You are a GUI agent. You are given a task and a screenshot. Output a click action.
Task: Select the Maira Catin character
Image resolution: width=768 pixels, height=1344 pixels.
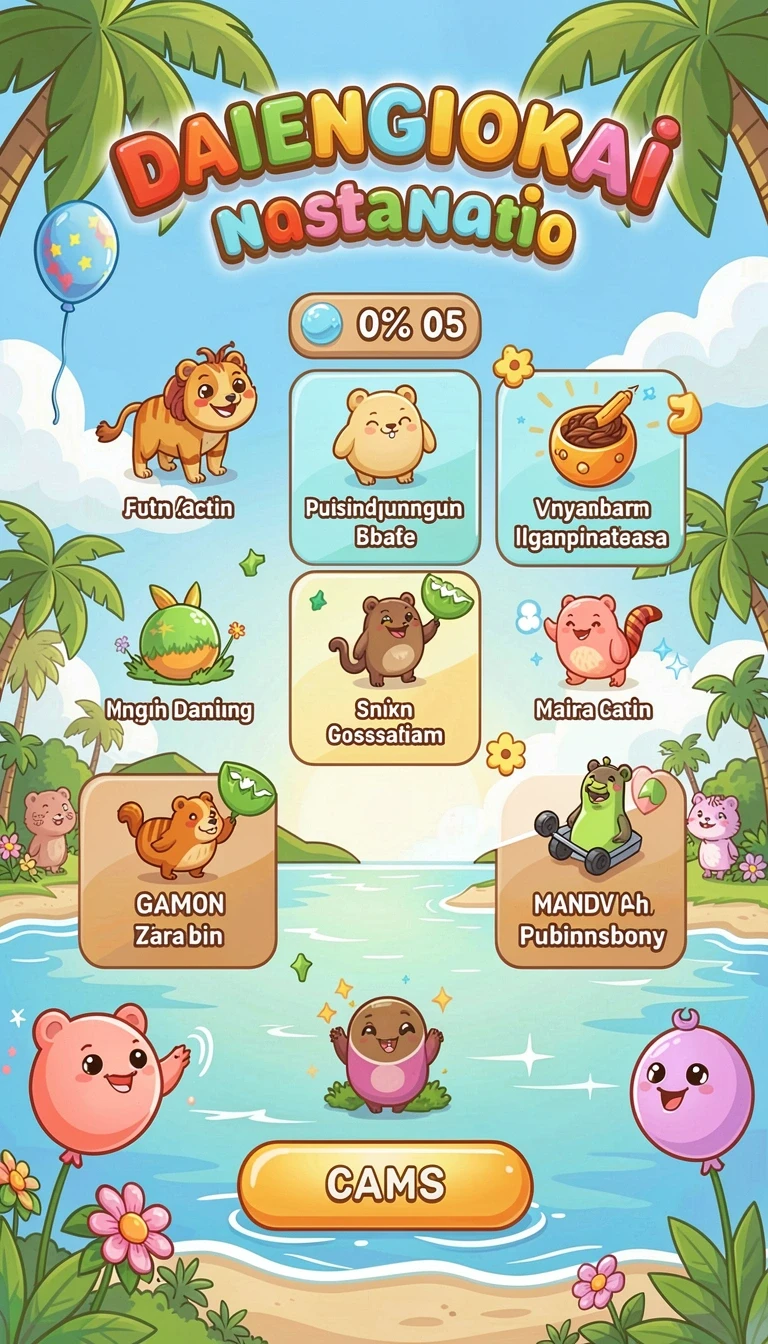pos(593,655)
